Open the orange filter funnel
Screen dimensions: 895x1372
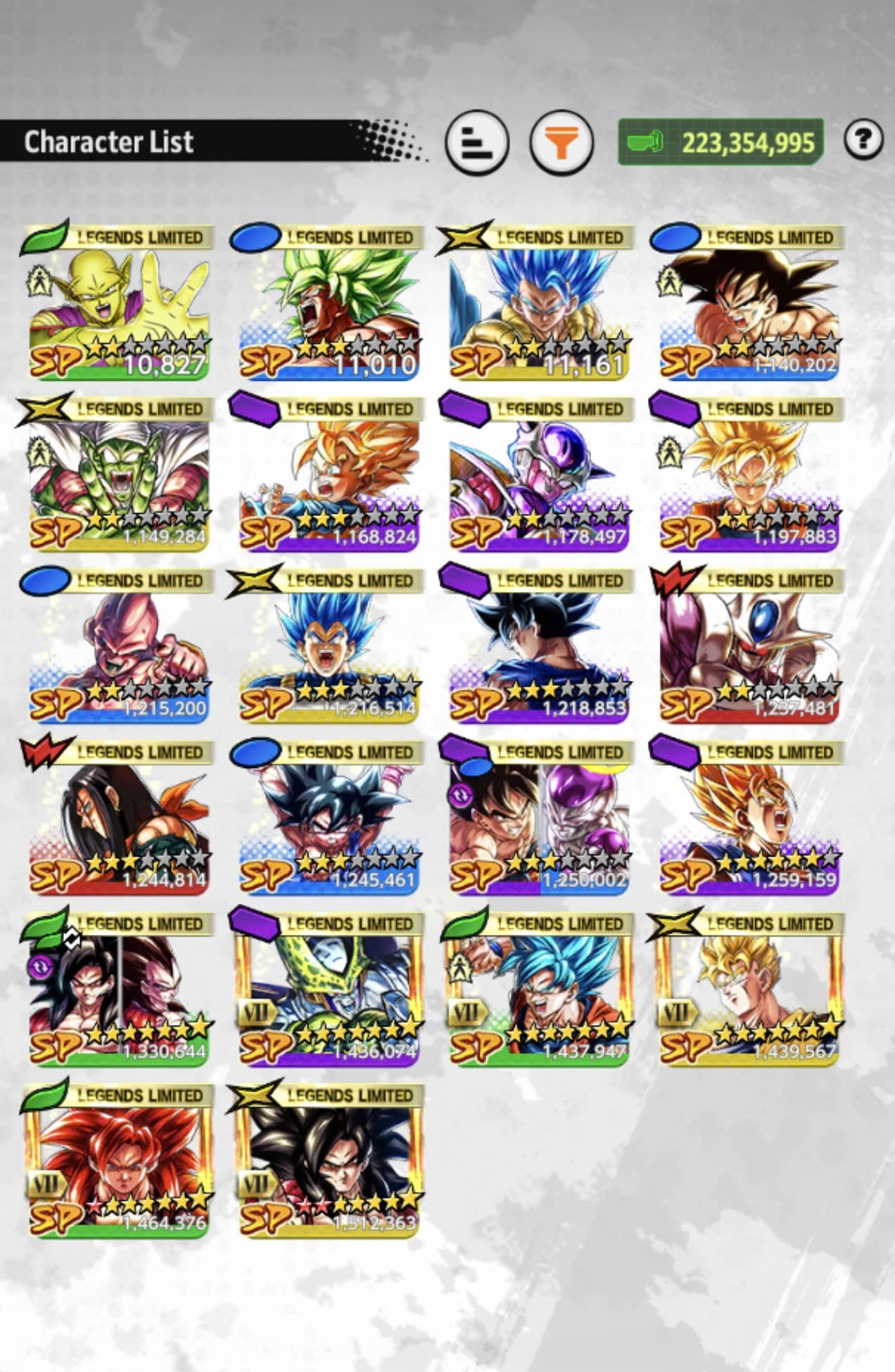point(561,143)
